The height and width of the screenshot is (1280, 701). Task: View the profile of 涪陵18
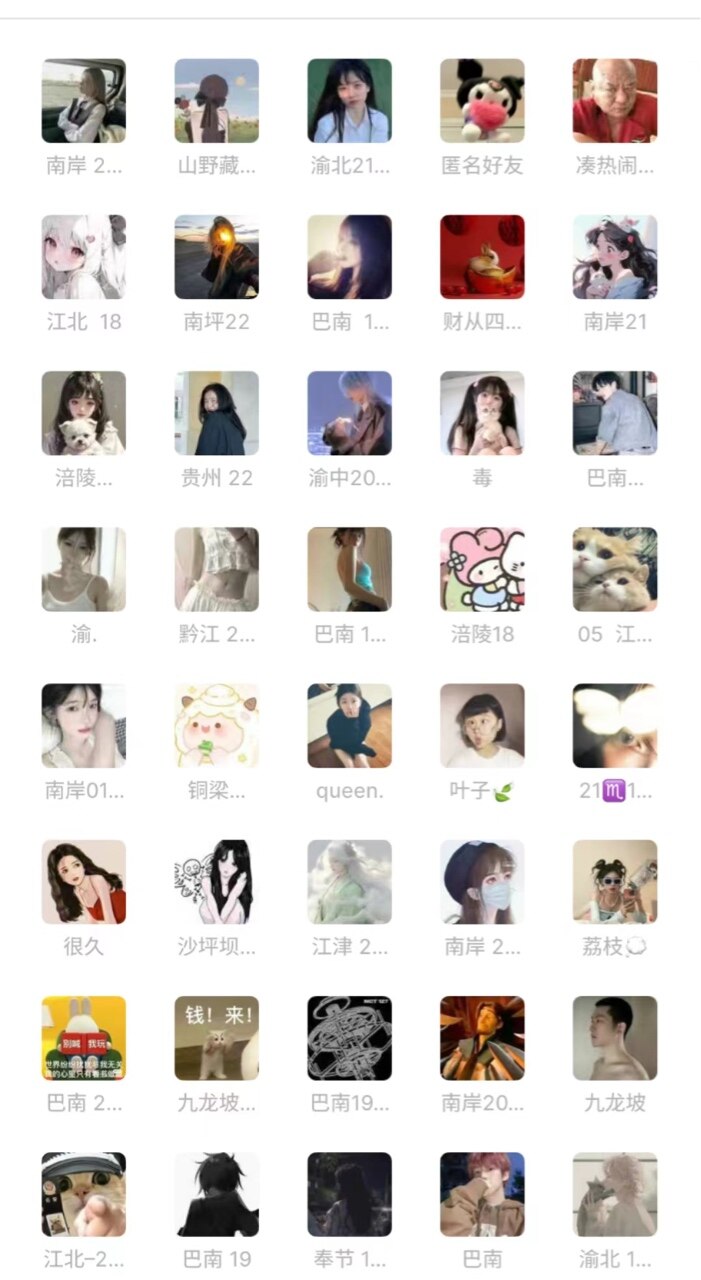click(482, 569)
